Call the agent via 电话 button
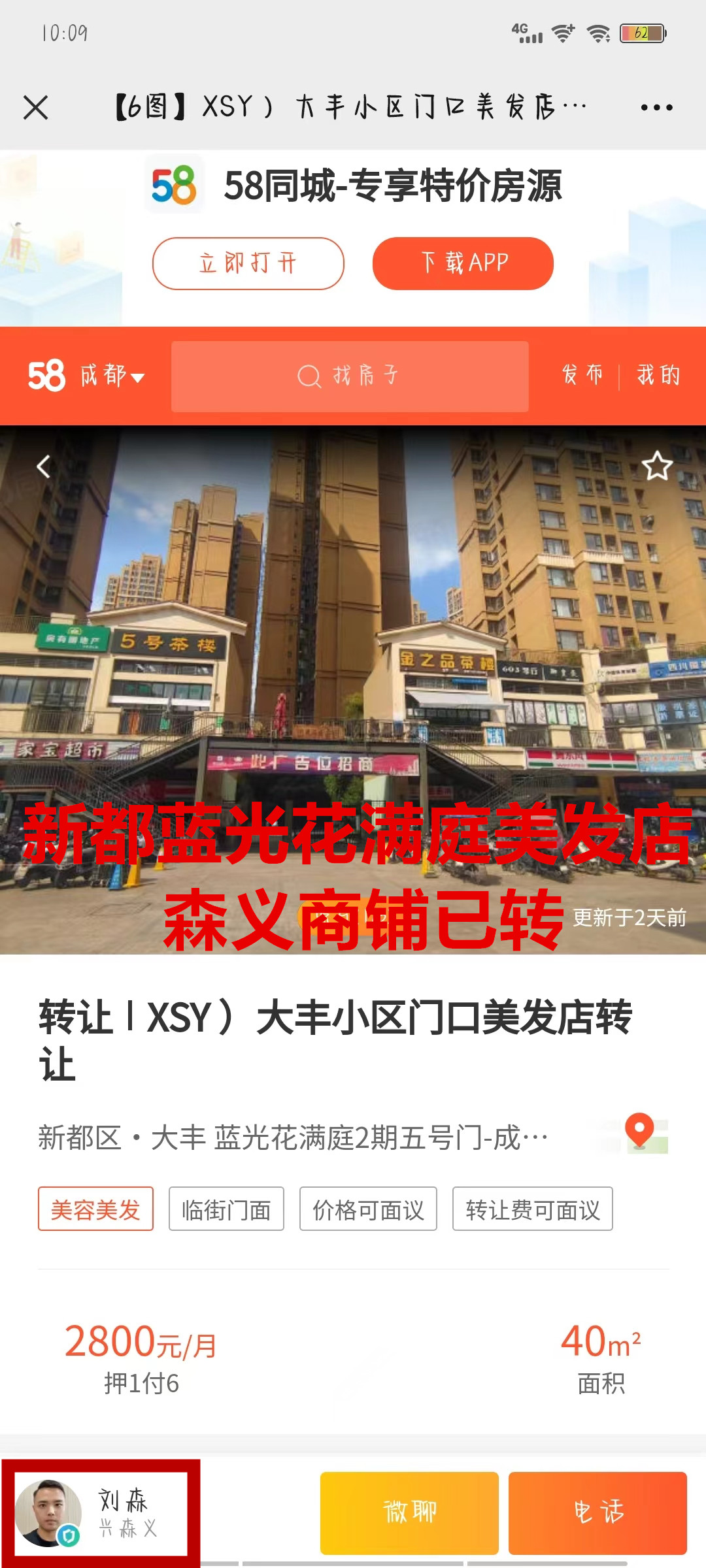Screen dimensions: 706x1568 click(x=597, y=1513)
